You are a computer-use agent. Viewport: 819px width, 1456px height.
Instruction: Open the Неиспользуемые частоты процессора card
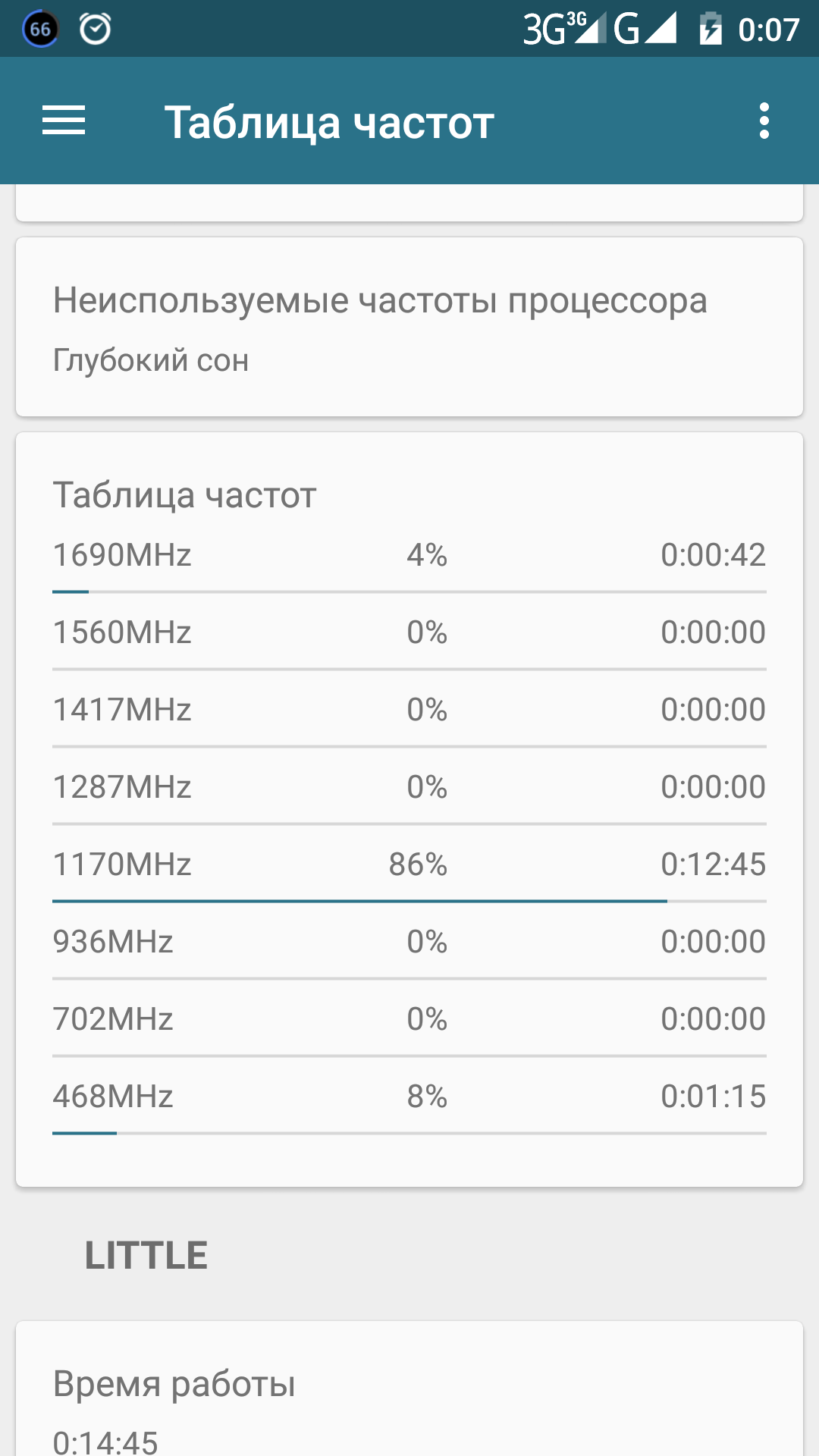click(409, 327)
